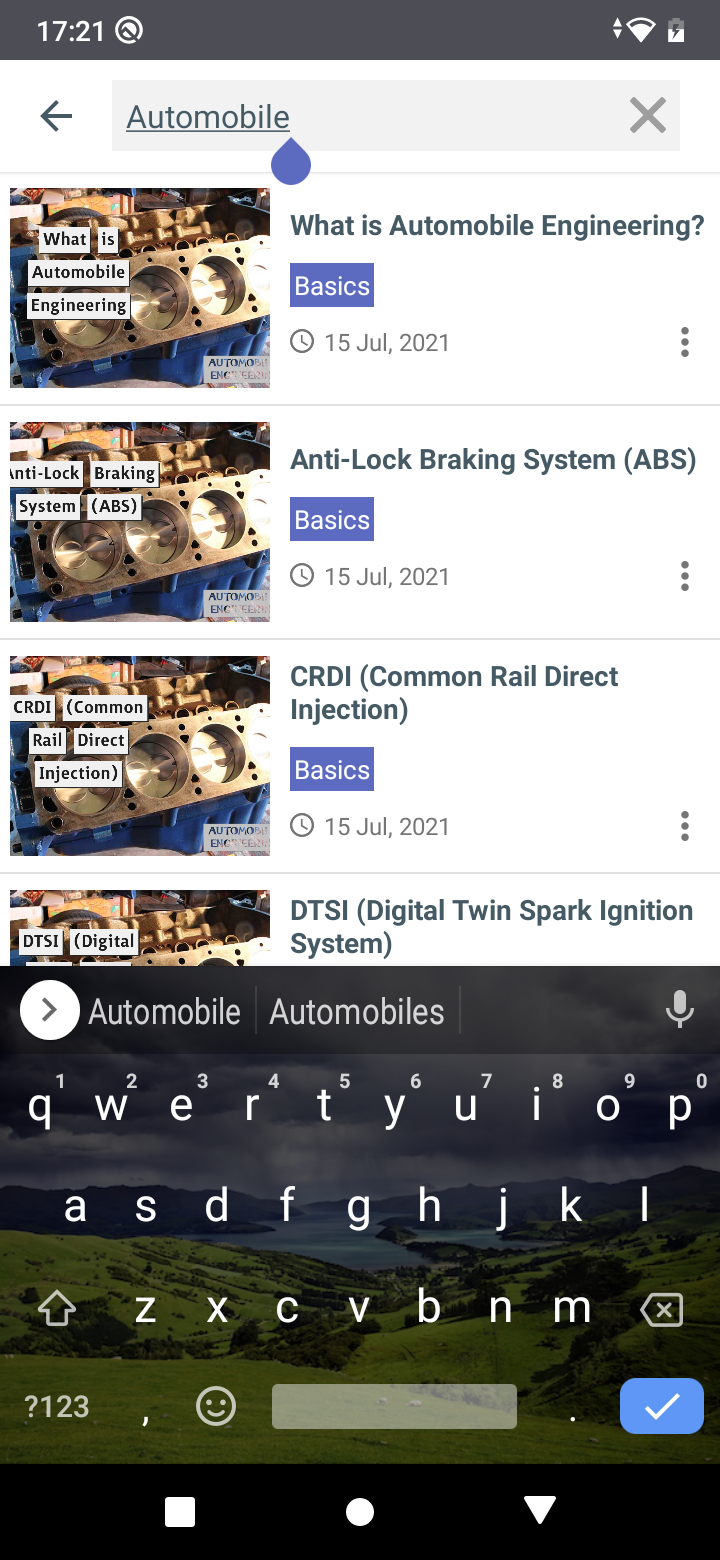Open the article What is Automobile Engineering?
Screen dimensions: 720x1560
496,225
